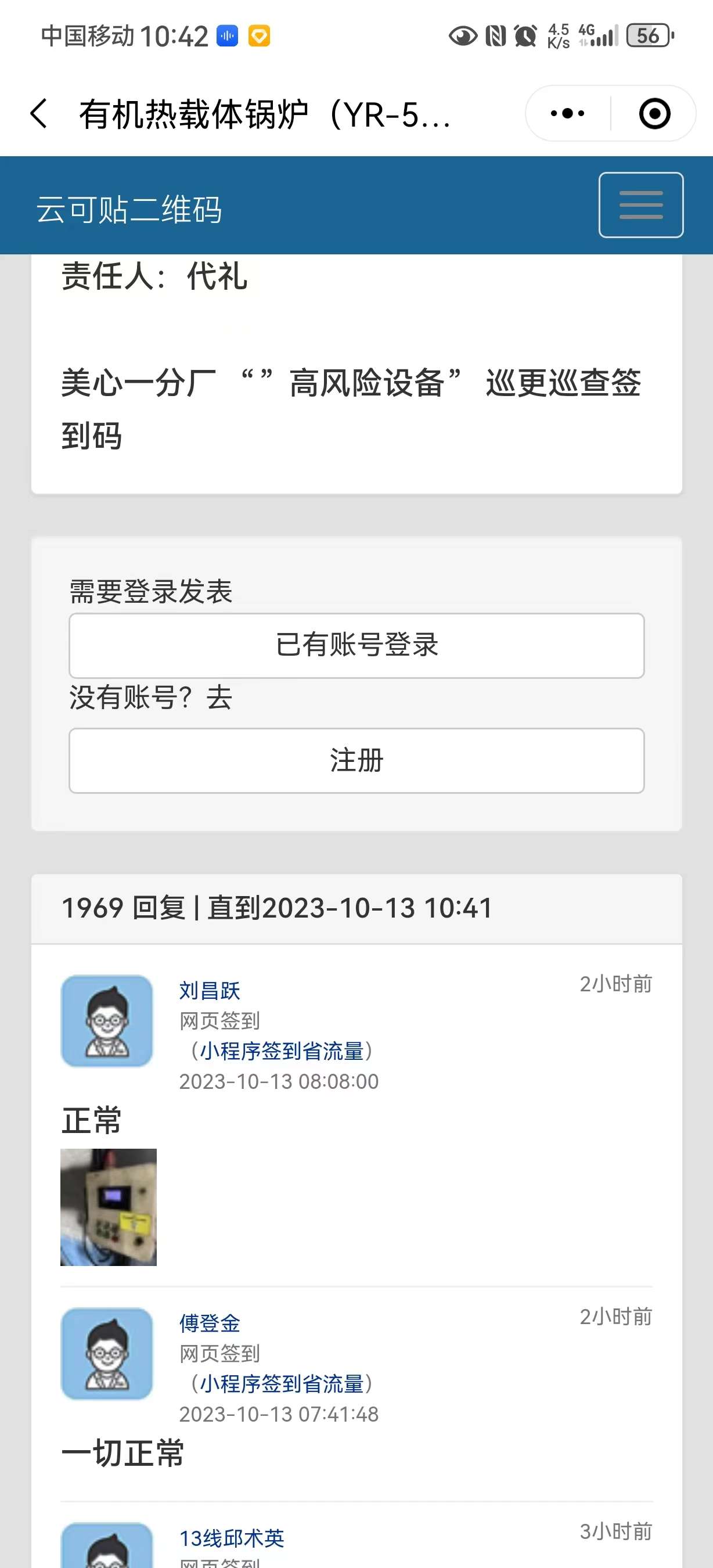Open 傅登金's profile name link
This screenshot has height=1568, width=713.
(210, 1324)
